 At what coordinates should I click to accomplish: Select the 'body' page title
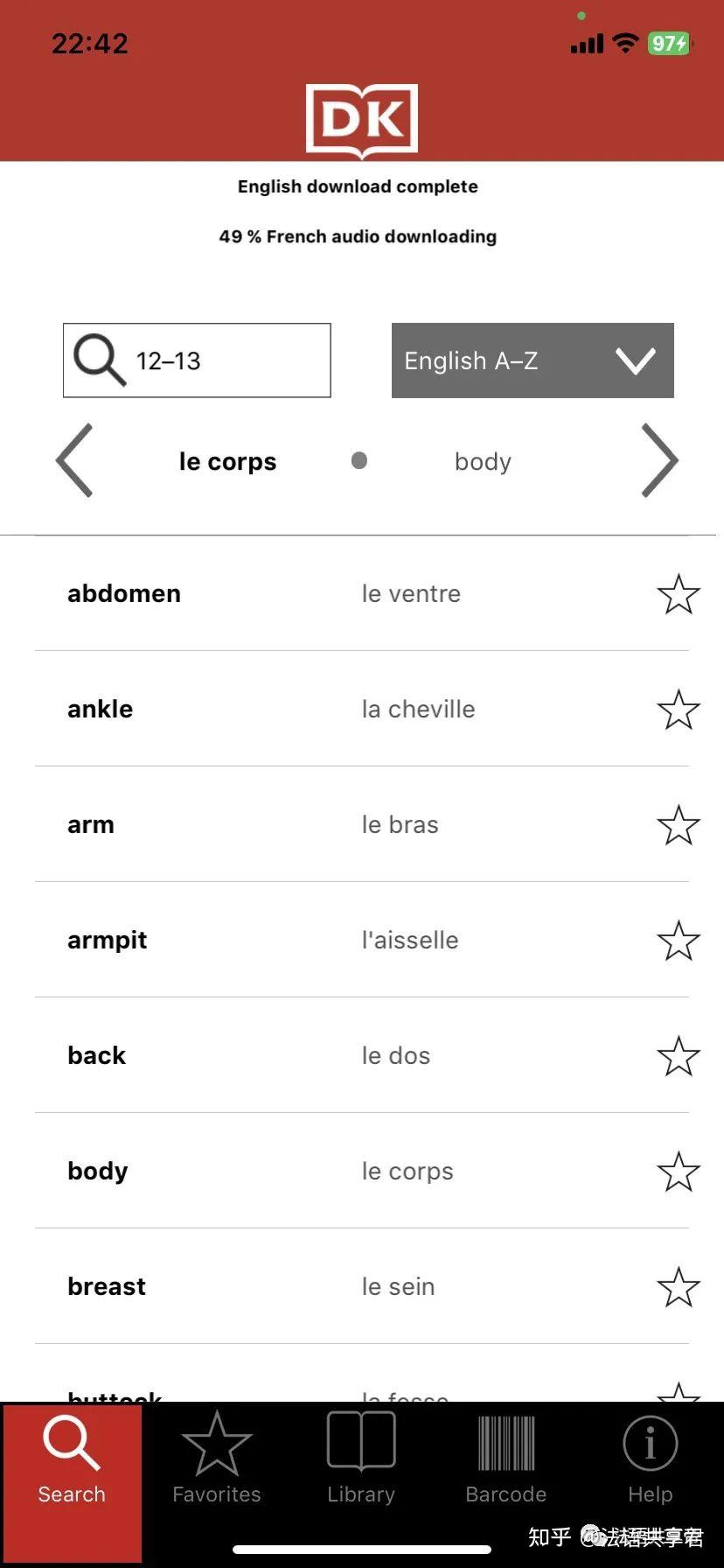[x=482, y=461]
